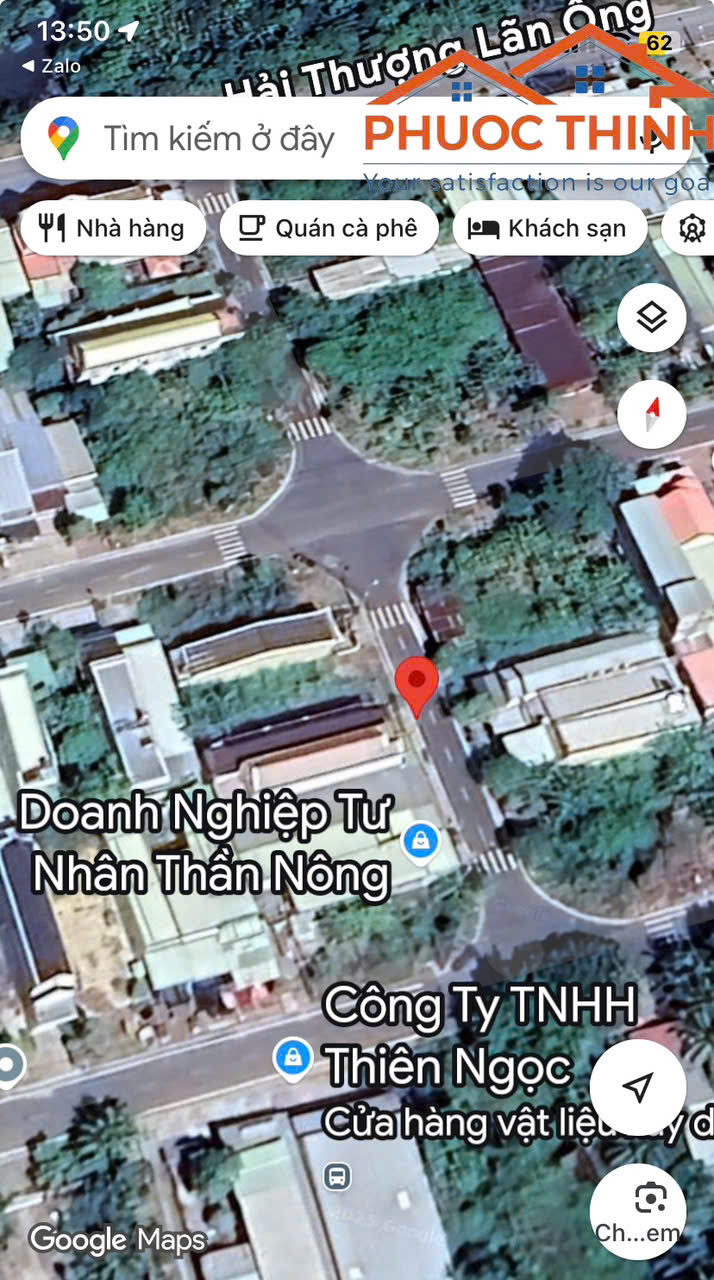The image size is (714, 1280).
Task: Tap the bus stop marker
Action: [338, 1176]
